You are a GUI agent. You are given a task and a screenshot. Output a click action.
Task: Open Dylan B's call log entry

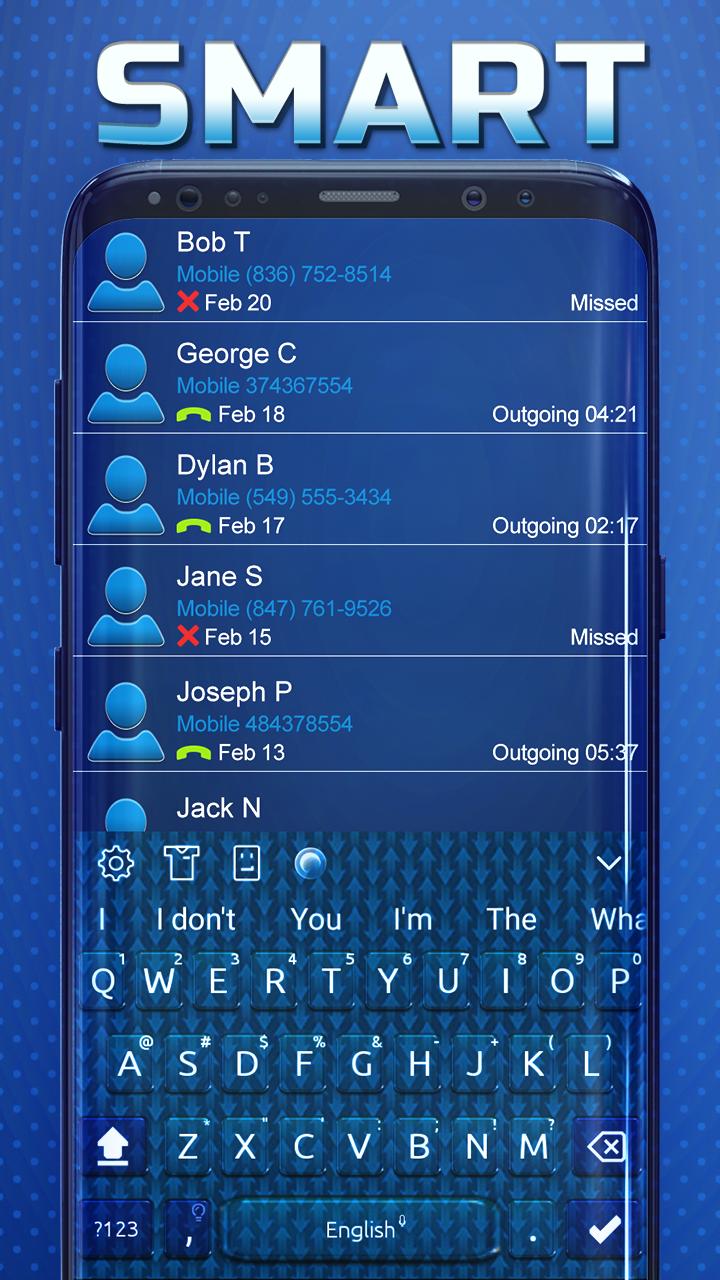[360, 492]
